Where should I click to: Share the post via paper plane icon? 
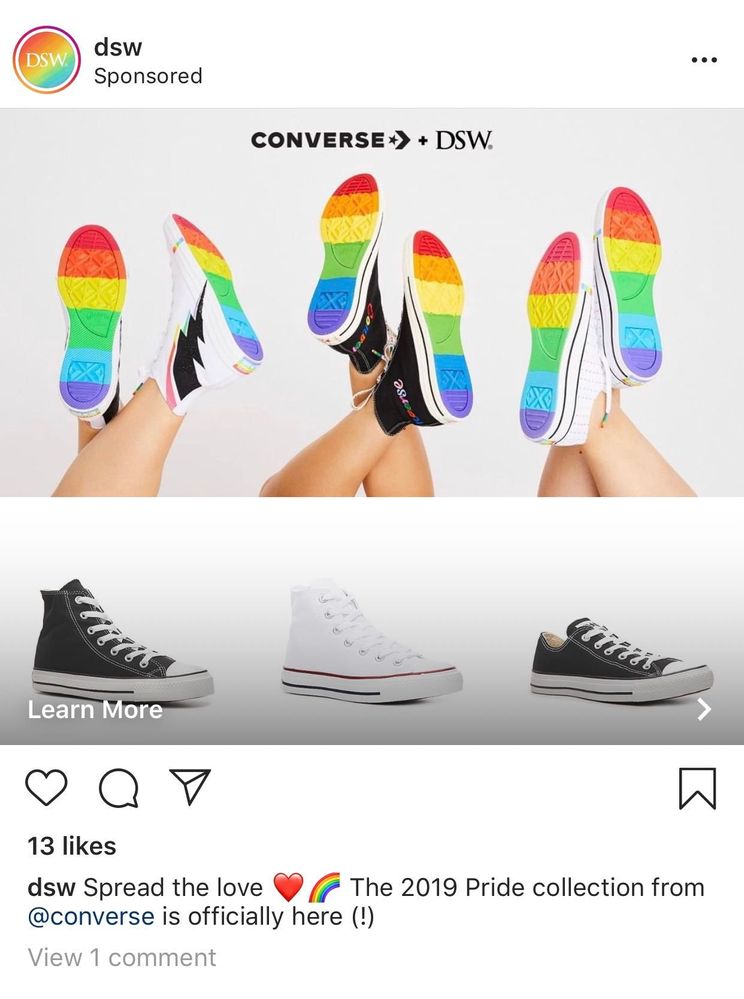[x=189, y=788]
